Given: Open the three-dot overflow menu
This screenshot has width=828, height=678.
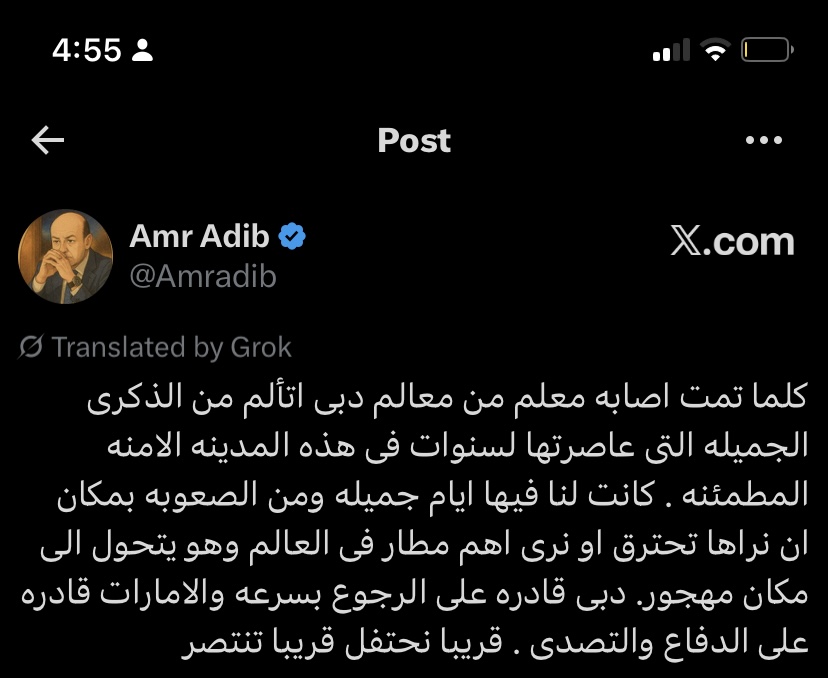Looking at the screenshot, I should point(764,141).
